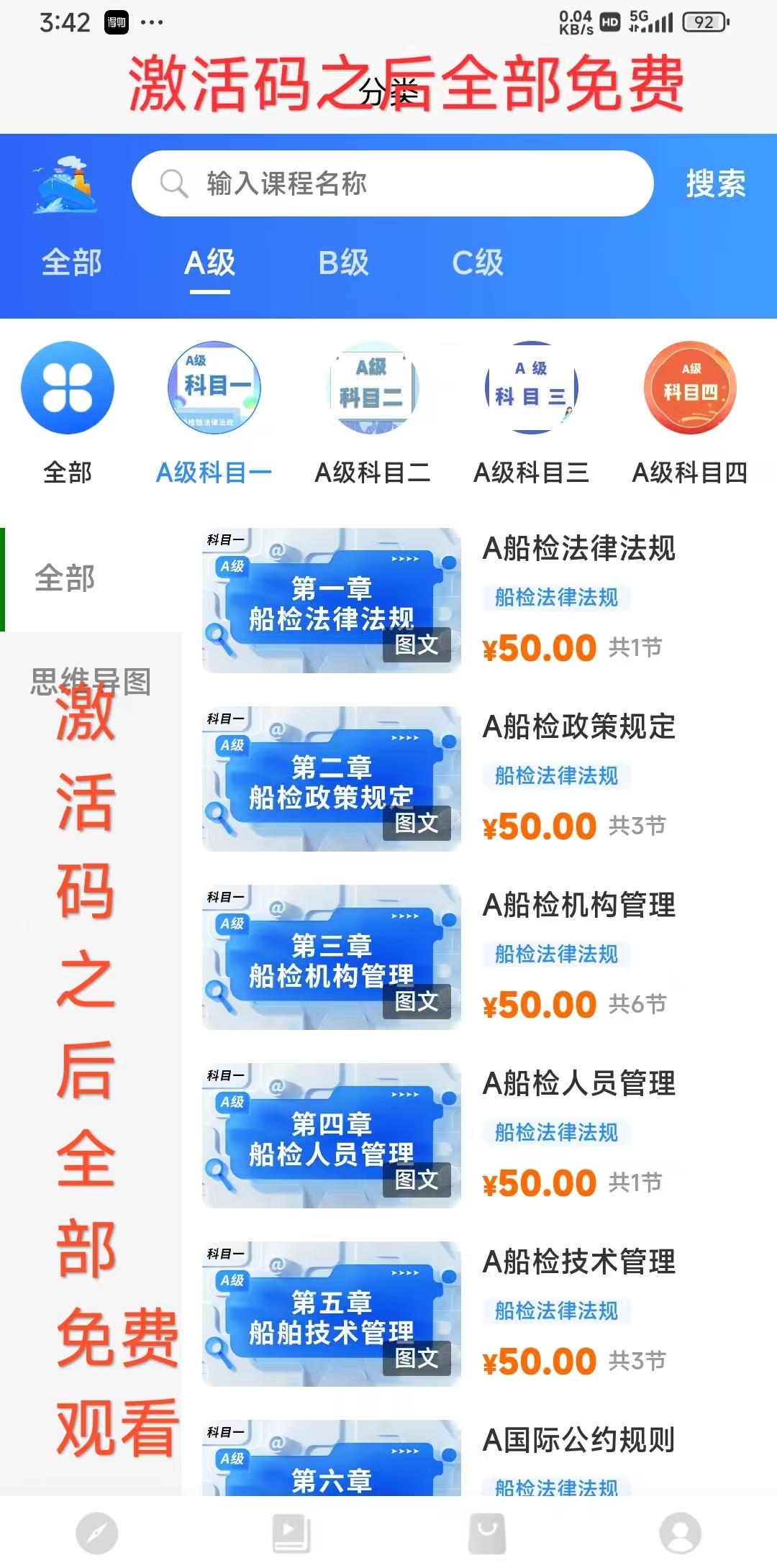The image size is (777, 1568).
Task: Select A级科目二 category
Action: click(372, 388)
